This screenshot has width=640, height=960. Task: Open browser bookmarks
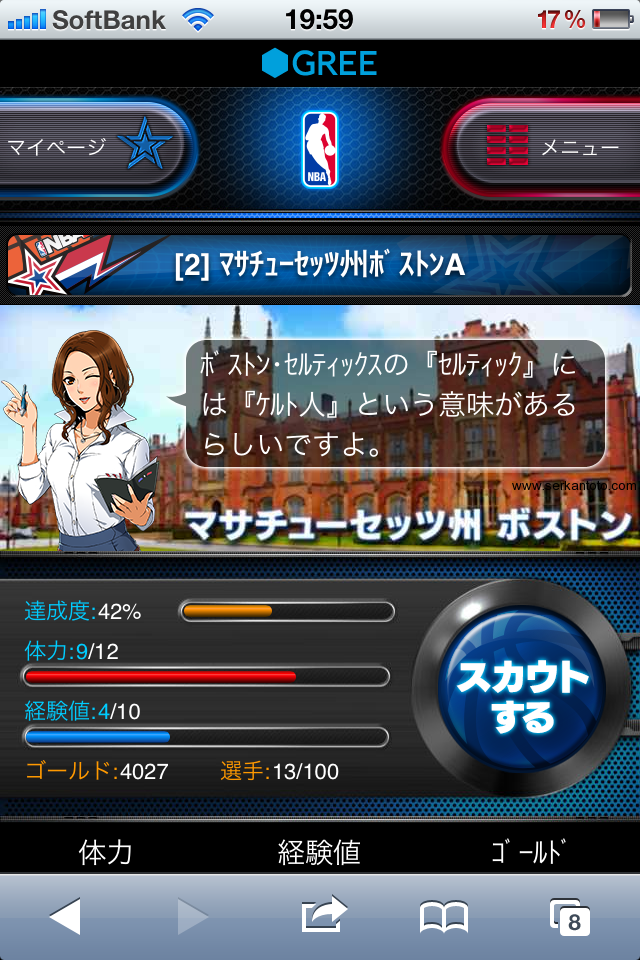[x=443, y=916]
